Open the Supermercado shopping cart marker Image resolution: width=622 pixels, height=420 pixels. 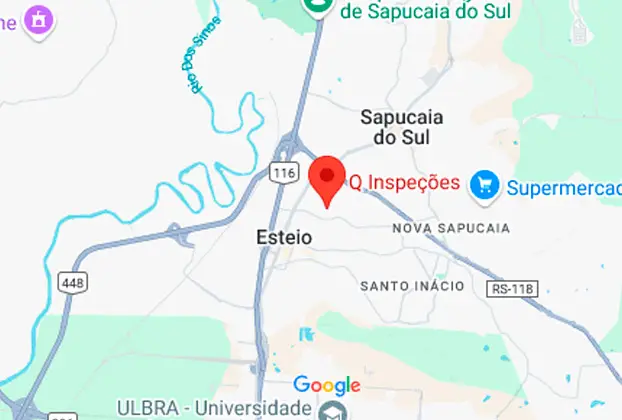tap(486, 185)
